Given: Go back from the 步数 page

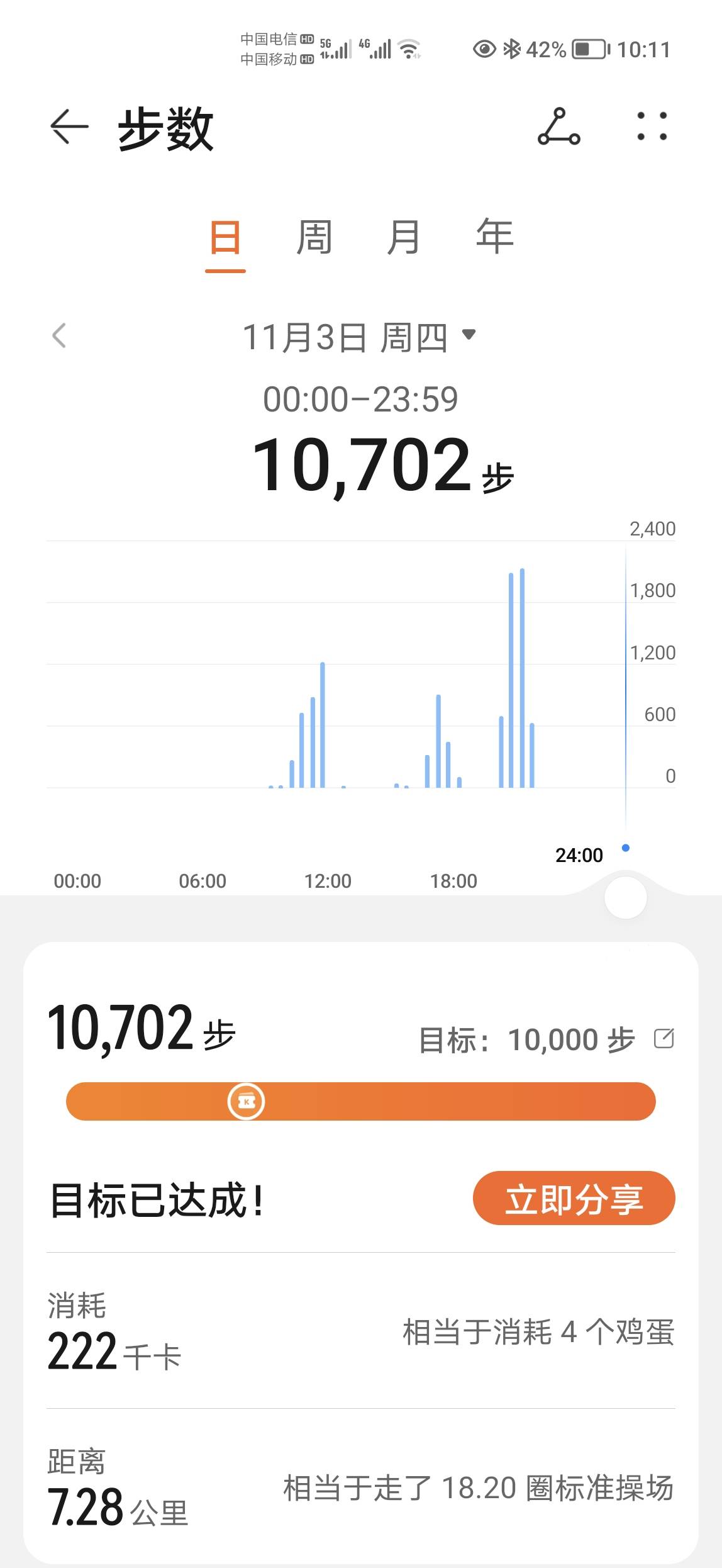Looking at the screenshot, I should (69, 127).
